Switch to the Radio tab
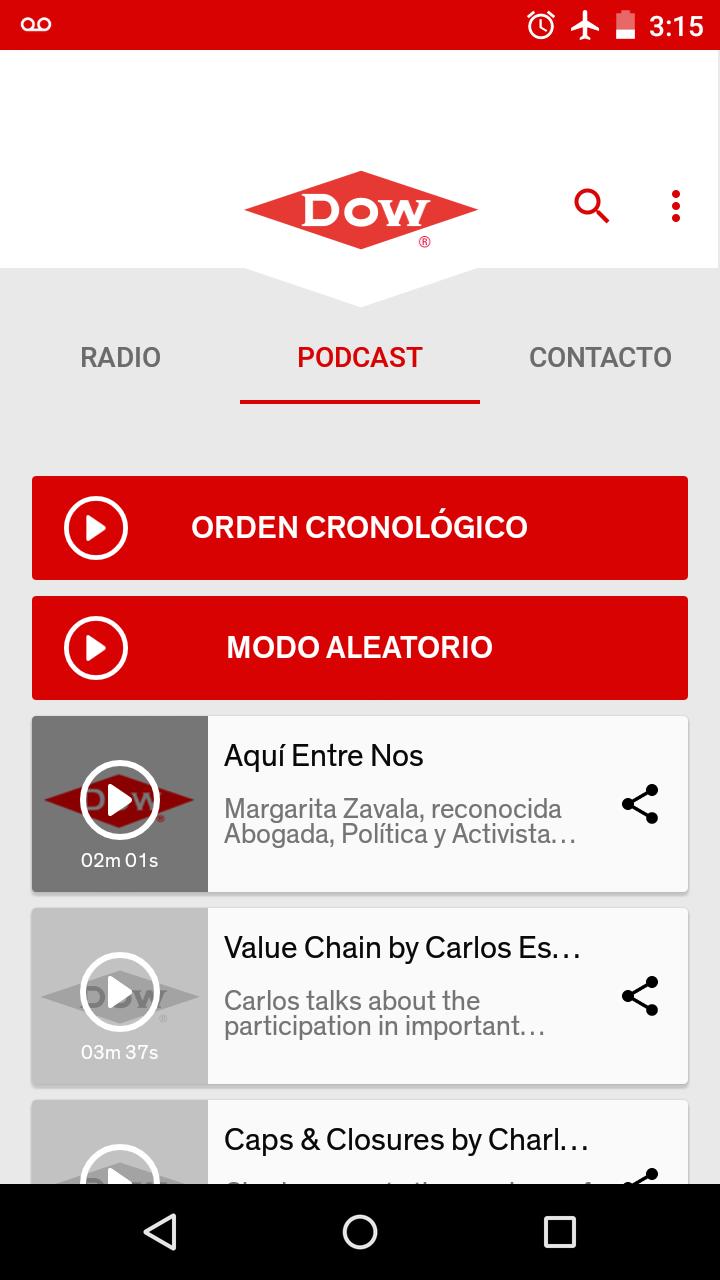Viewport: 720px width, 1280px height. coord(120,357)
